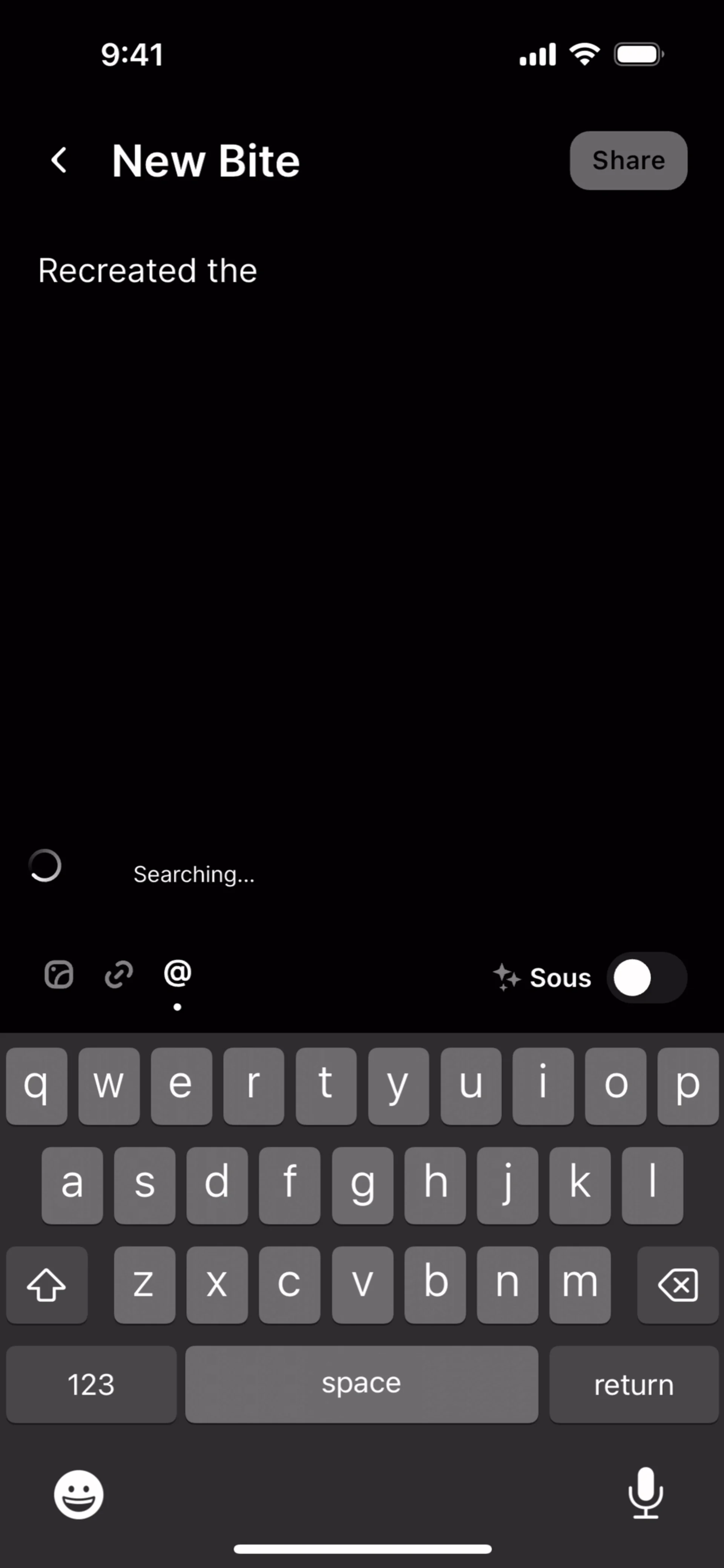Viewport: 724px width, 1568px height.
Task: Go back from New Bite
Action: point(58,161)
